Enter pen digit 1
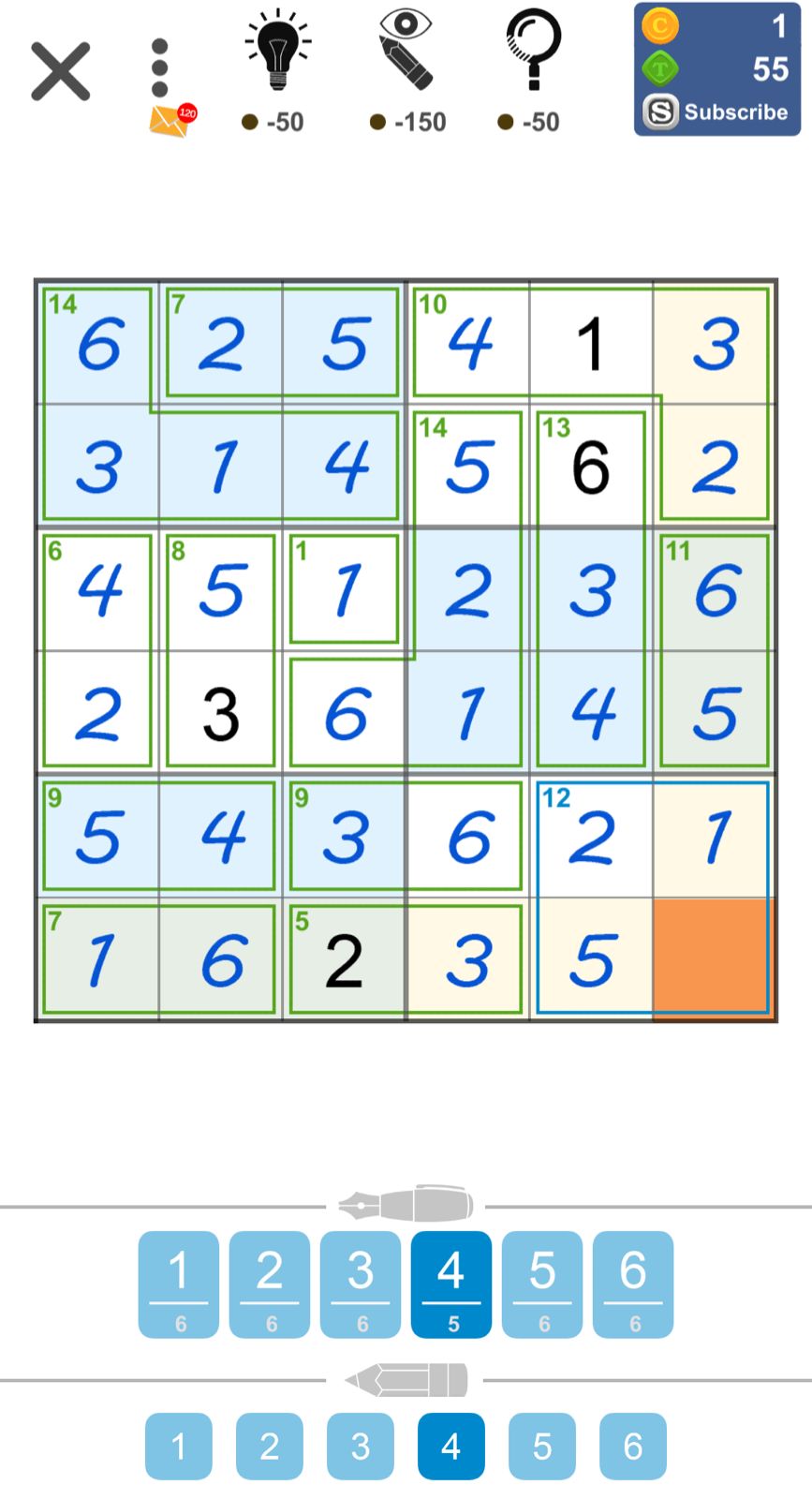812x1499 pixels. [179, 1284]
